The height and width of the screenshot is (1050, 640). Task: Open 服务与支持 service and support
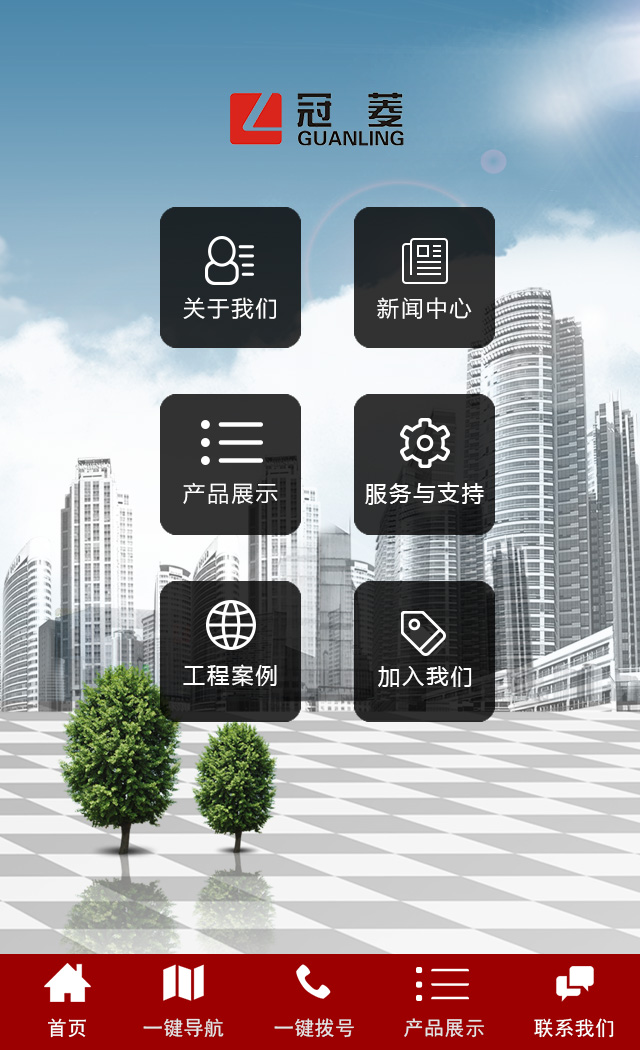point(424,464)
